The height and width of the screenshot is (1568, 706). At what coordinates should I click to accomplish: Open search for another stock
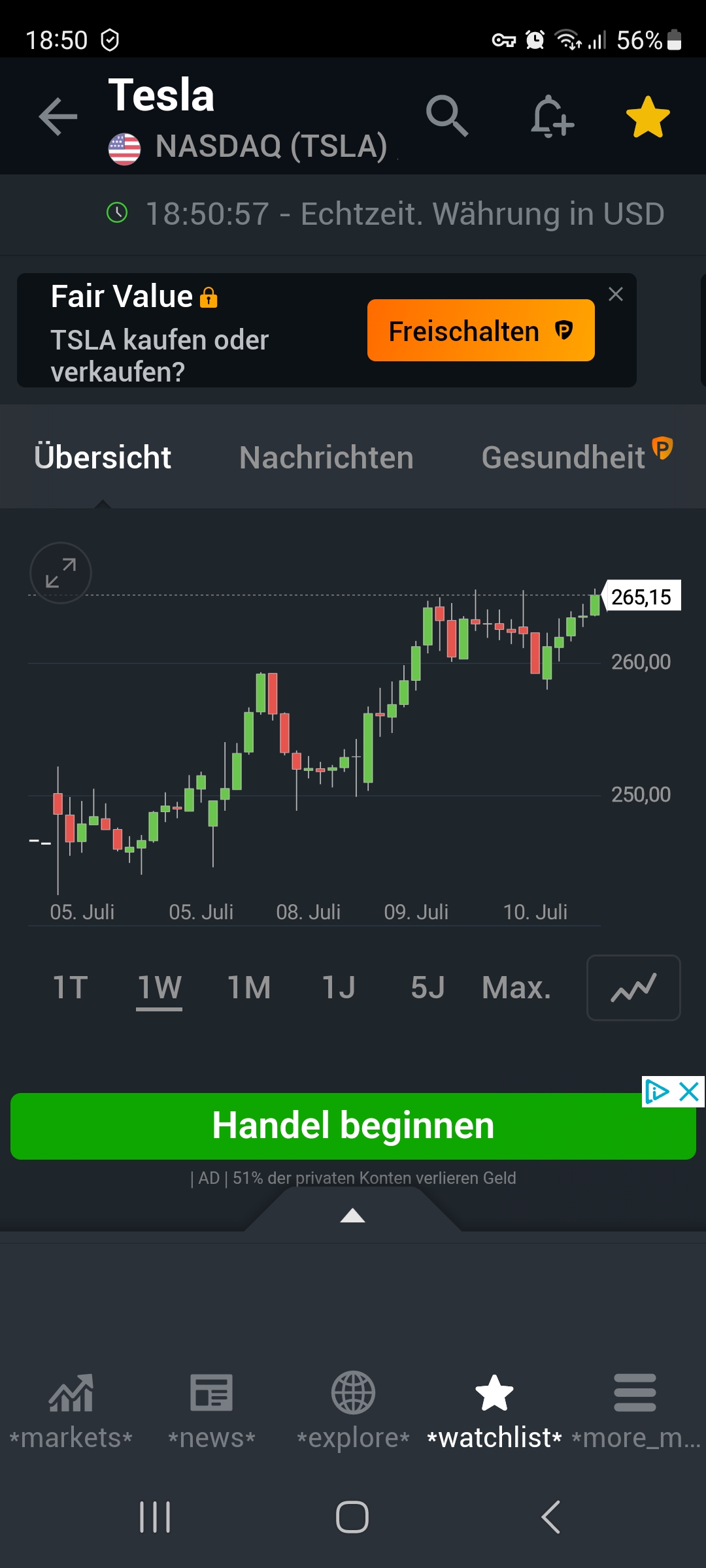point(447,116)
